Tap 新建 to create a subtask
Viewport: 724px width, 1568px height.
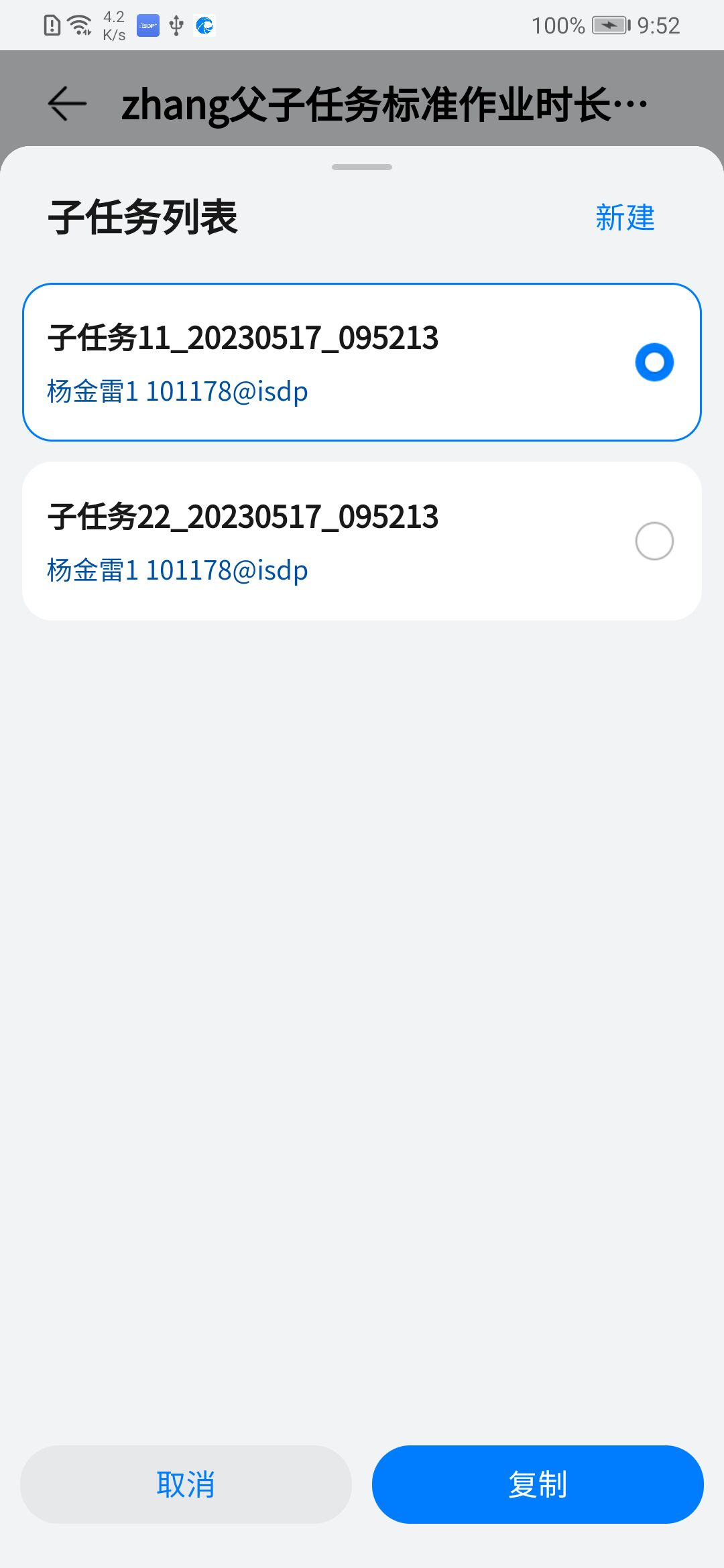tap(625, 218)
